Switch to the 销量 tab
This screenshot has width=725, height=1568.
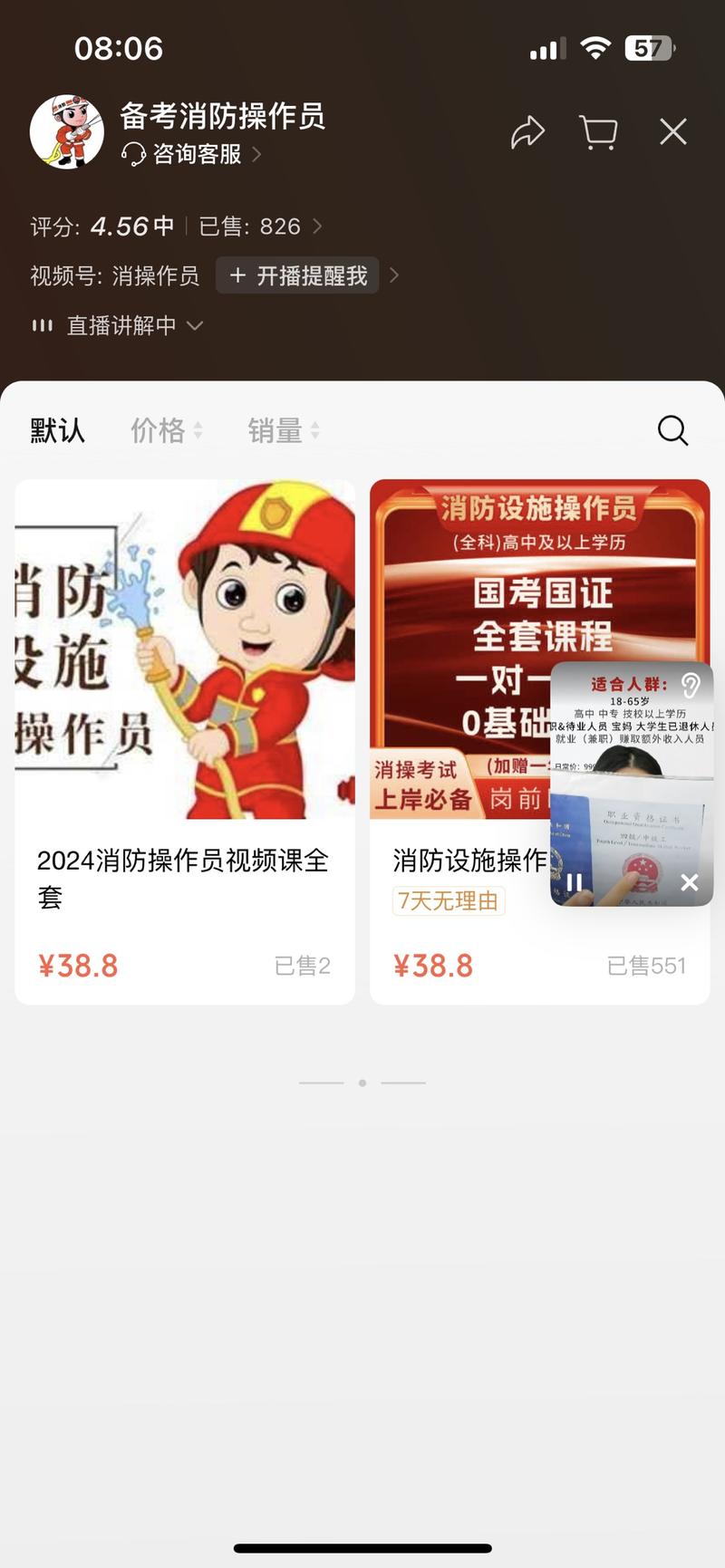click(x=275, y=430)
